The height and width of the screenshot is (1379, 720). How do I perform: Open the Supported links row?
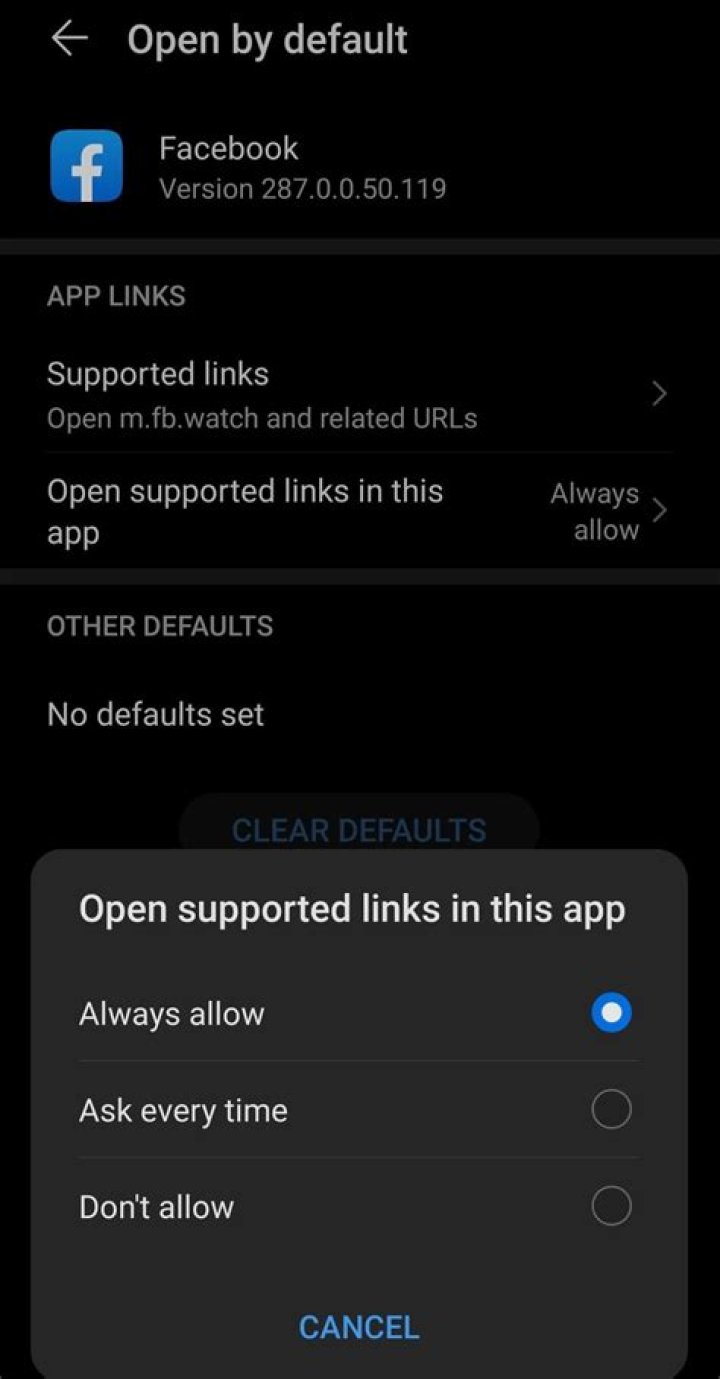(359, 393)
